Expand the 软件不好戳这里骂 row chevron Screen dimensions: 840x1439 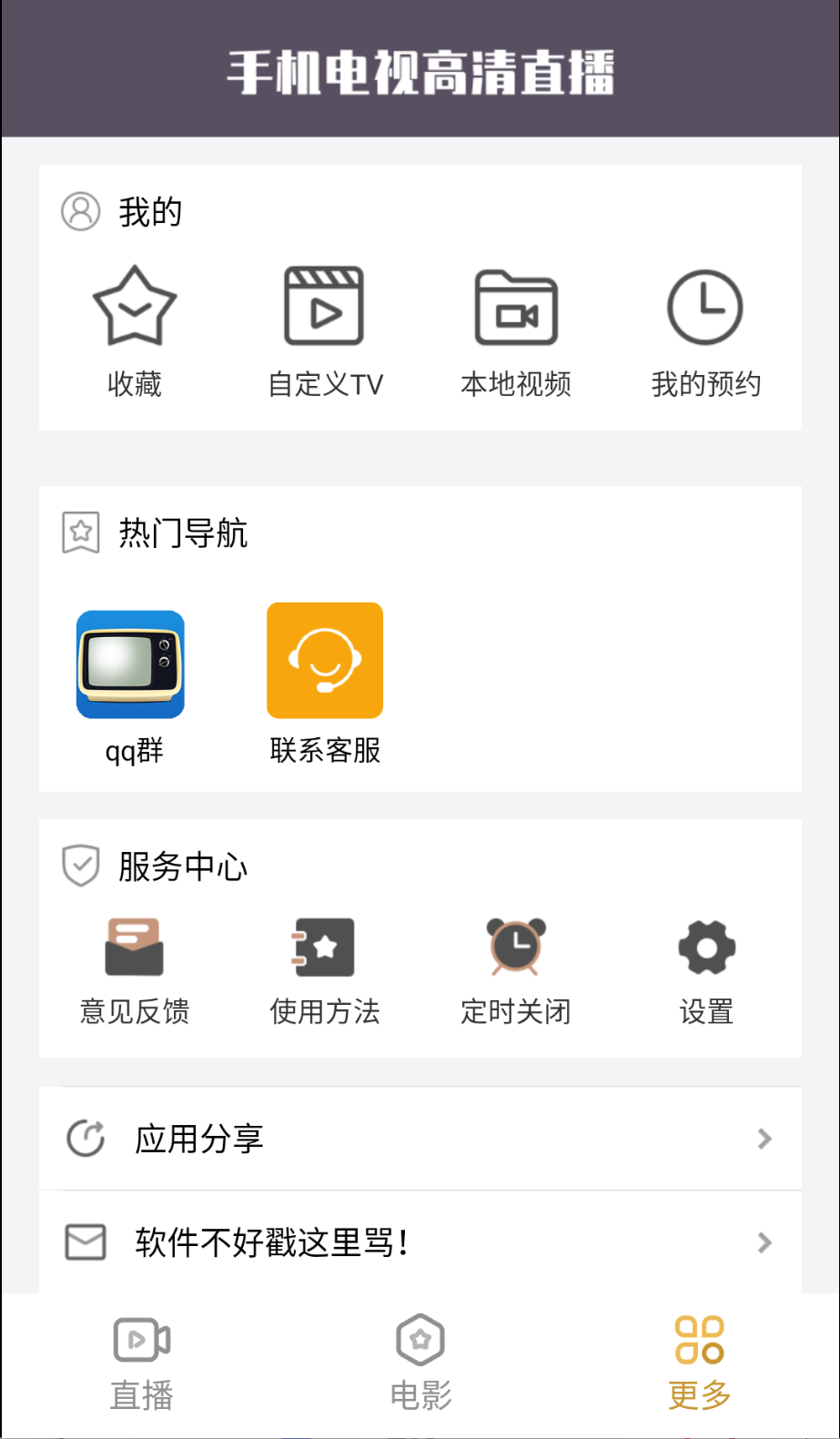[764, 1242]
